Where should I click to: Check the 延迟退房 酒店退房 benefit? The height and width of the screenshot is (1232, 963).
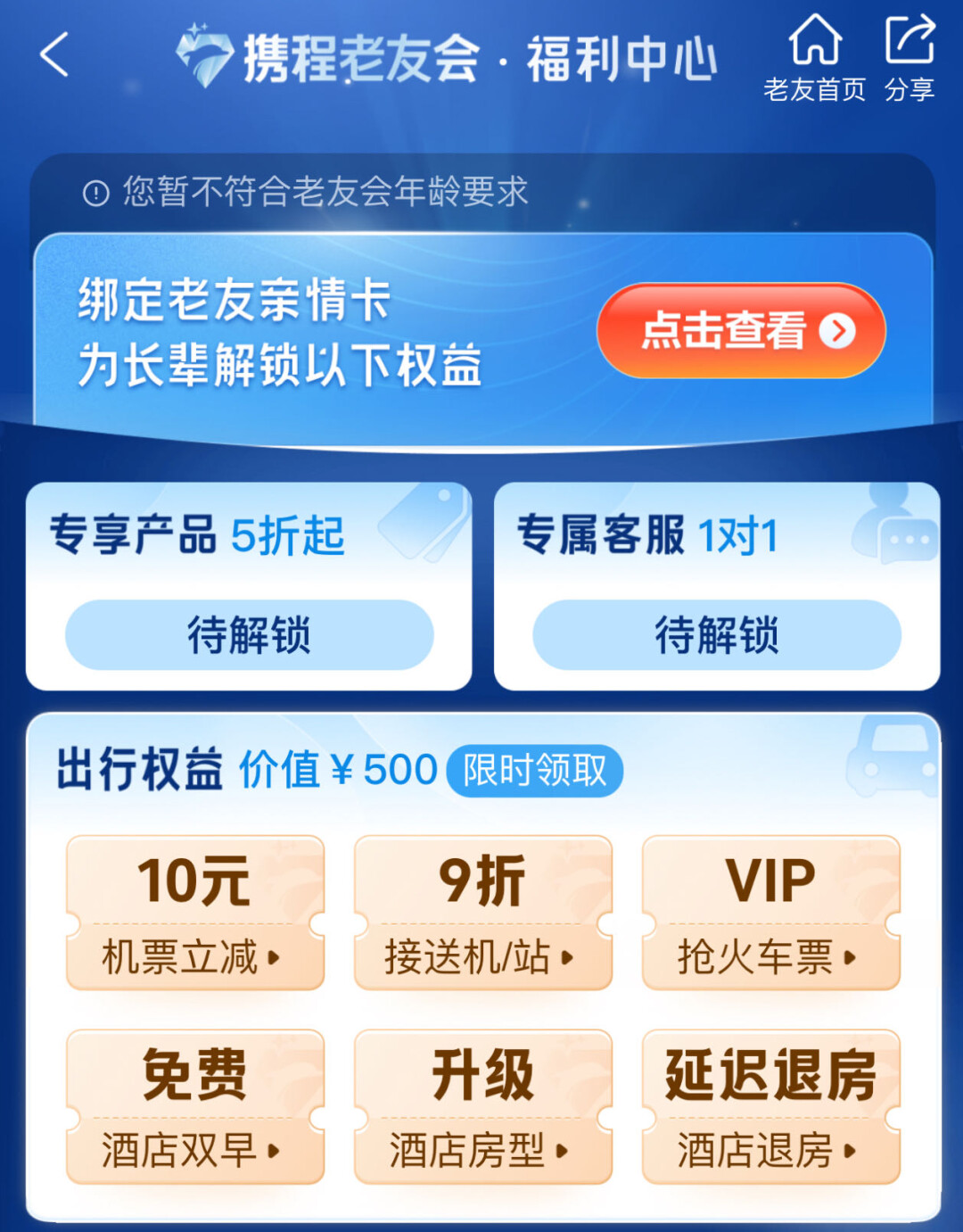coord(771,1107)
